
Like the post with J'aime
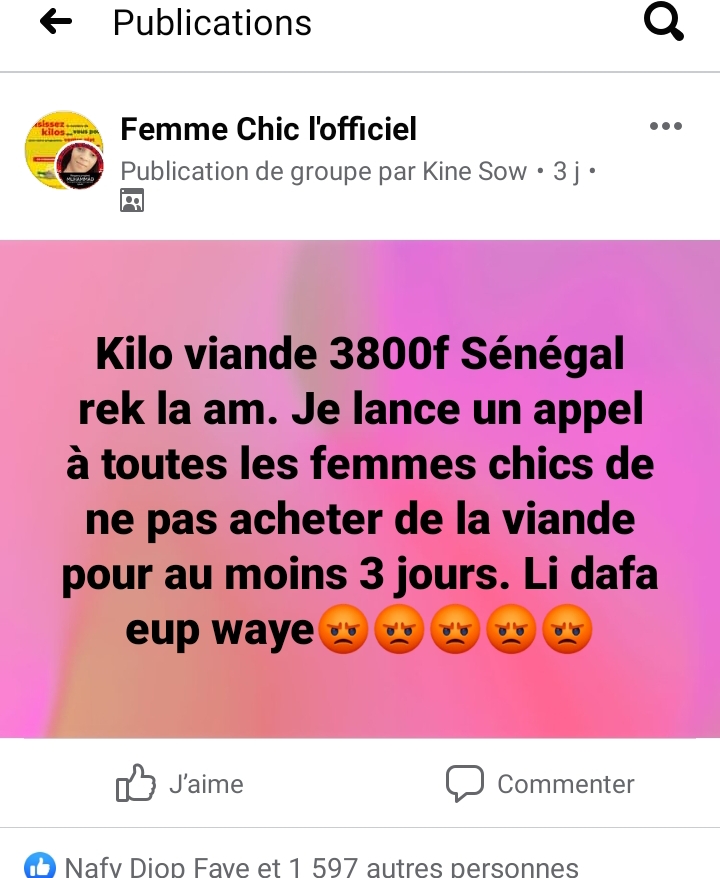pyautogui.click(x=180, y=784)
